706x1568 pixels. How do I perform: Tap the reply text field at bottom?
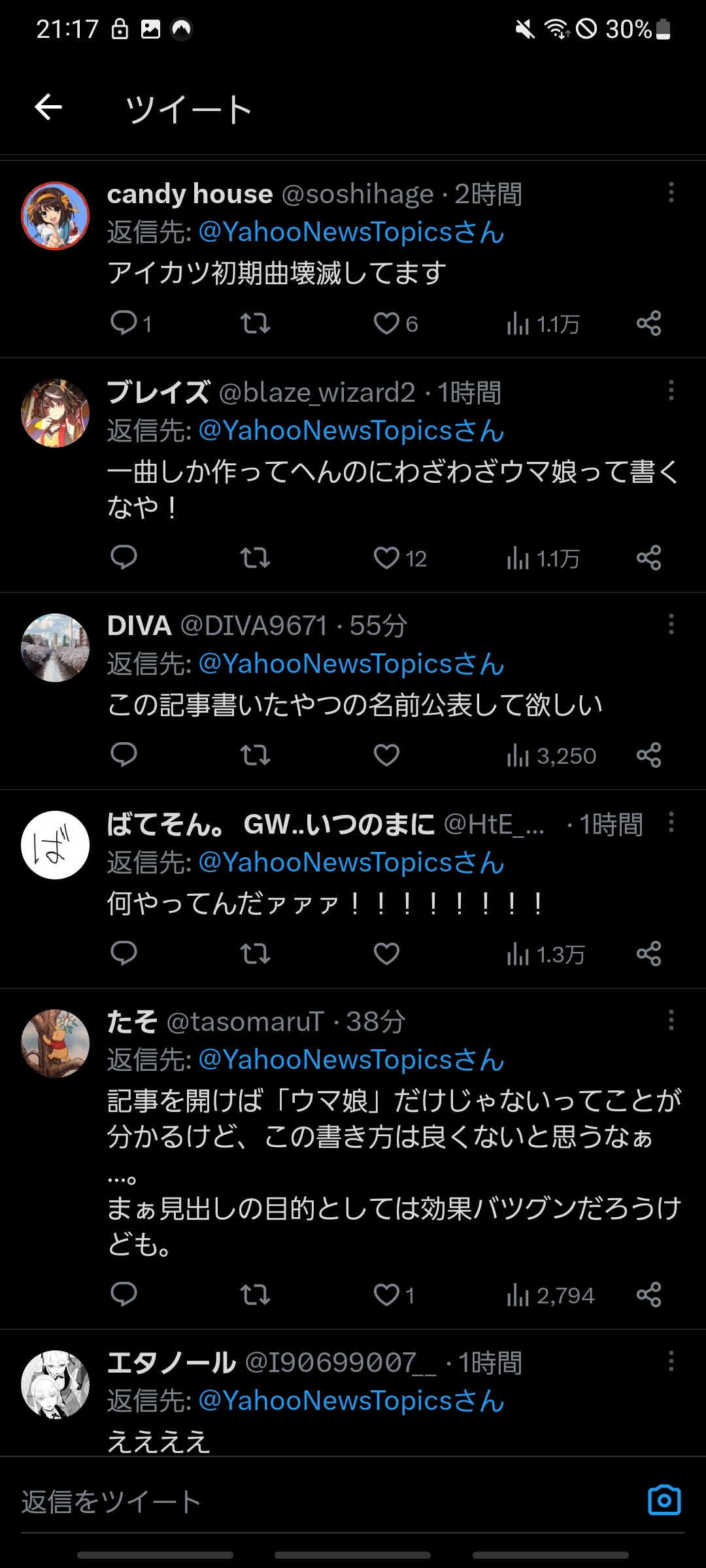(x=327, y=1501)
